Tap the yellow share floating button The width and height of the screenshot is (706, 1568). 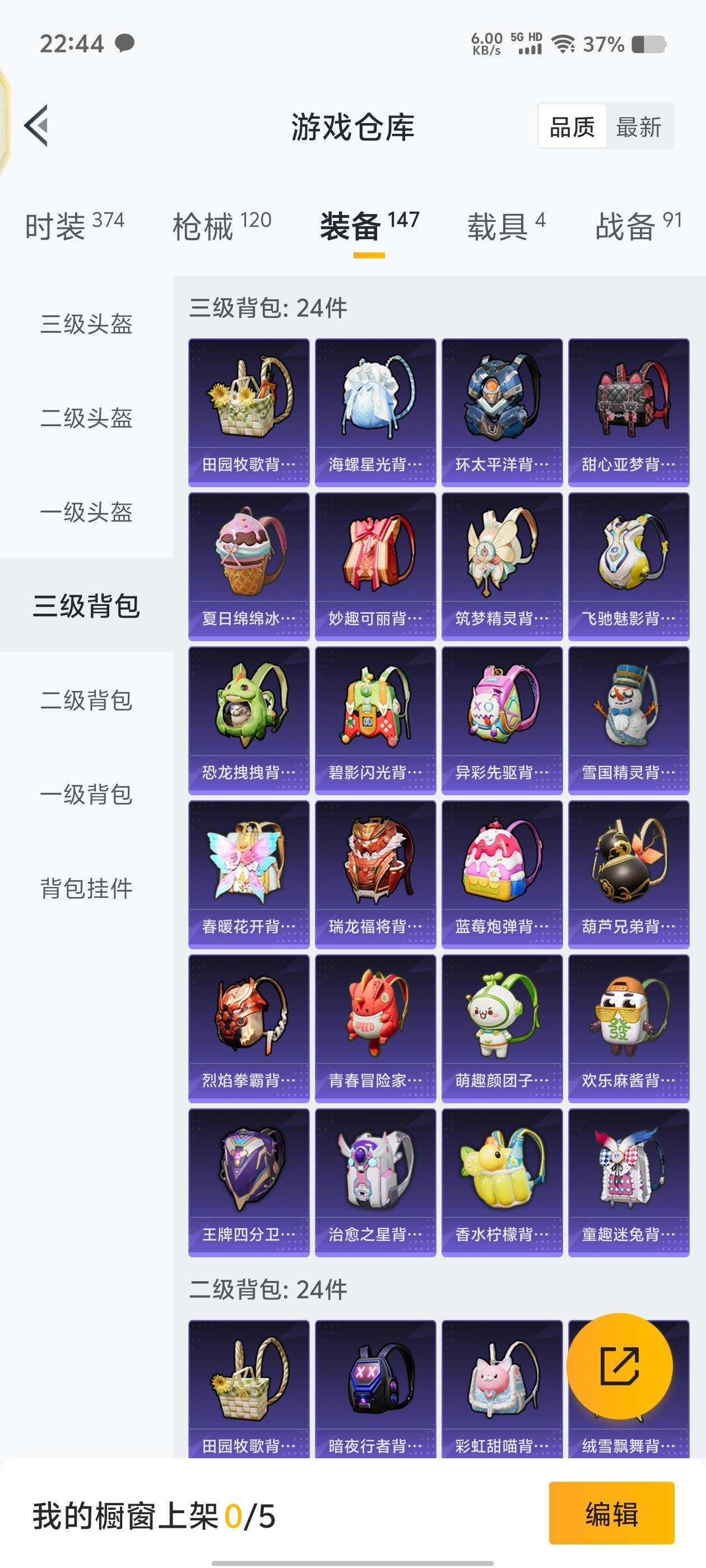pos(620,1366)
